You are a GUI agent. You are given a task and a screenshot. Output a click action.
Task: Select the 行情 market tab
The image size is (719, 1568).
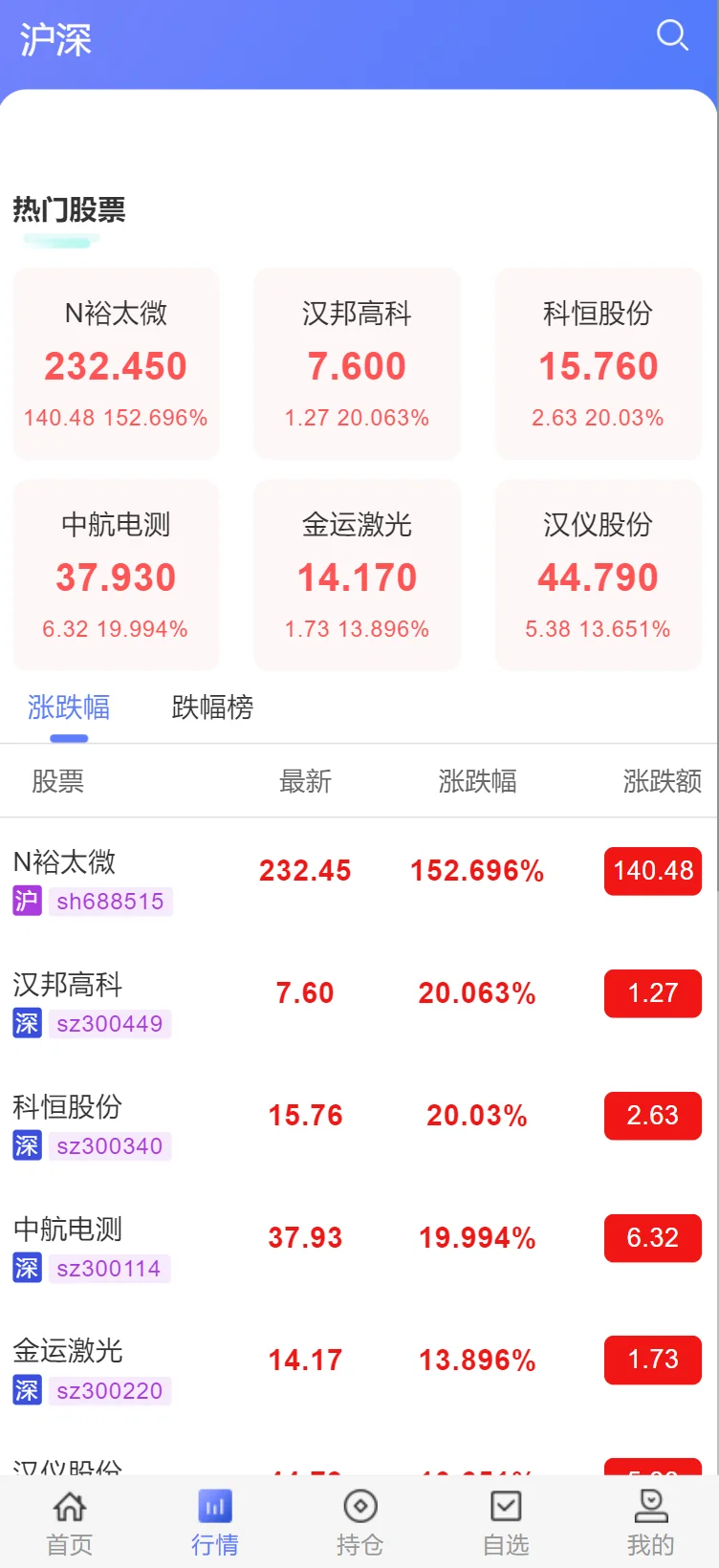pos(215,1522)
